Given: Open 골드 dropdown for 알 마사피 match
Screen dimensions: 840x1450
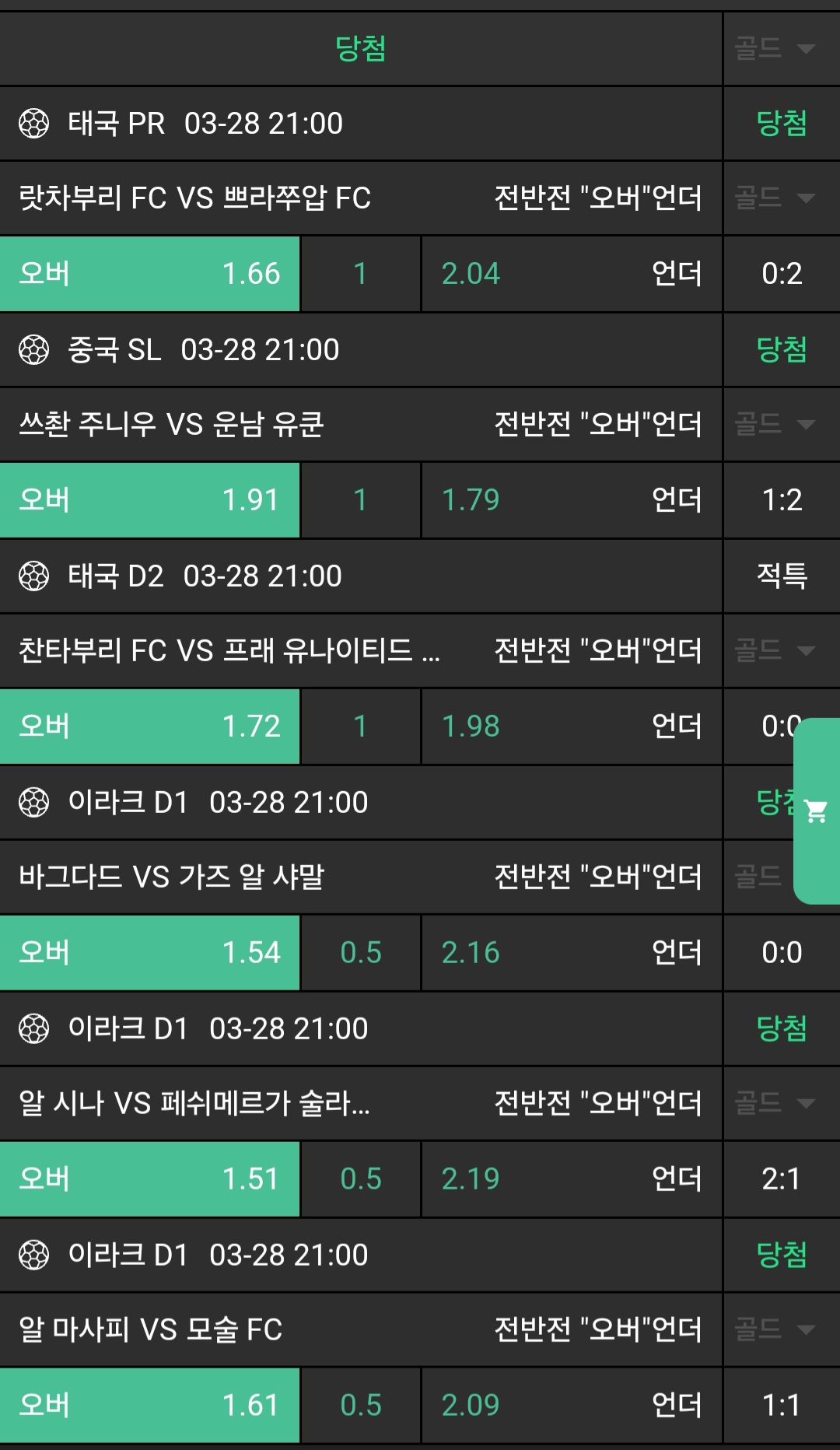Looking at the screenshot, I should point(775,1329).
